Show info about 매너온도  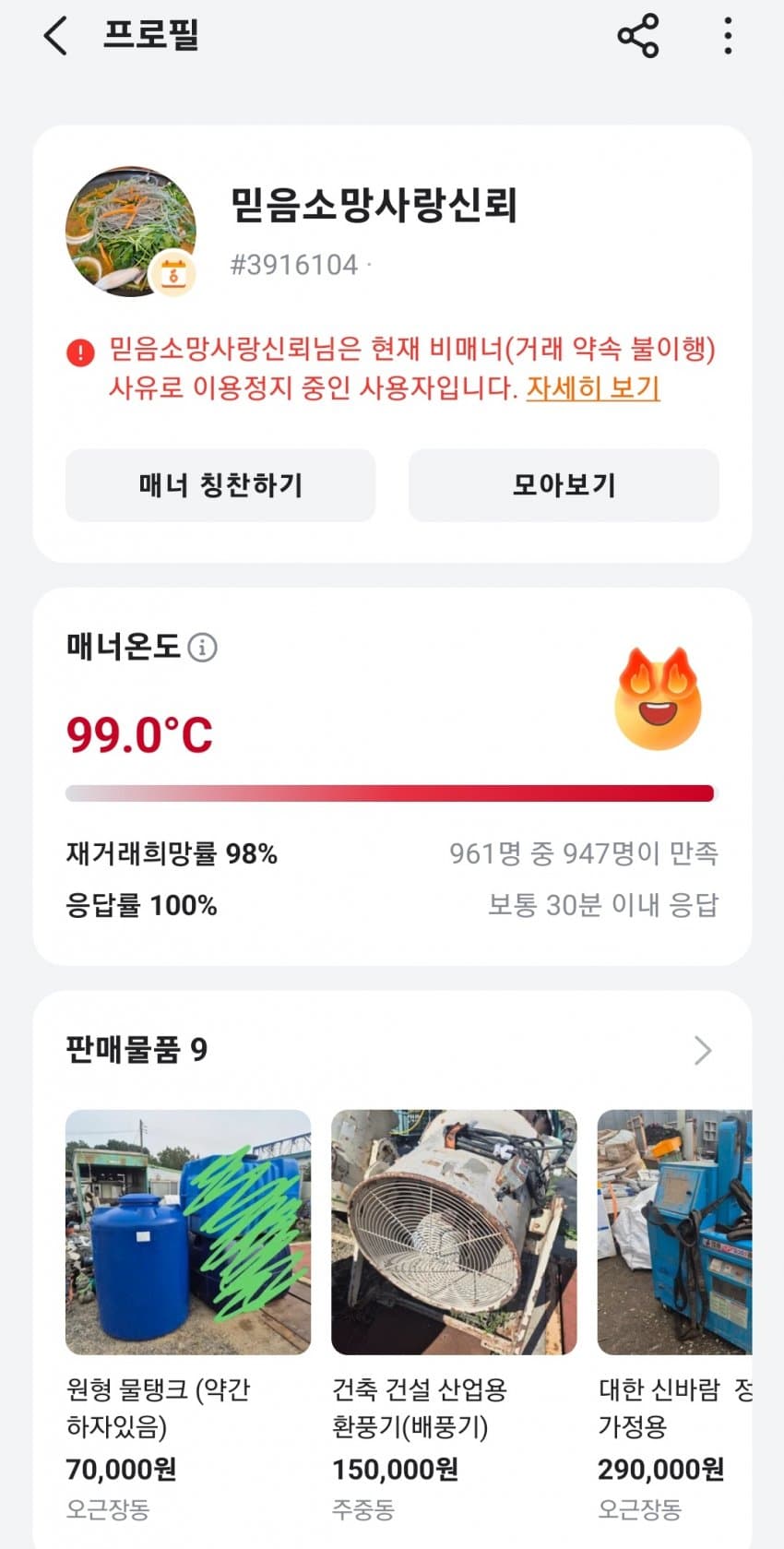203,648
